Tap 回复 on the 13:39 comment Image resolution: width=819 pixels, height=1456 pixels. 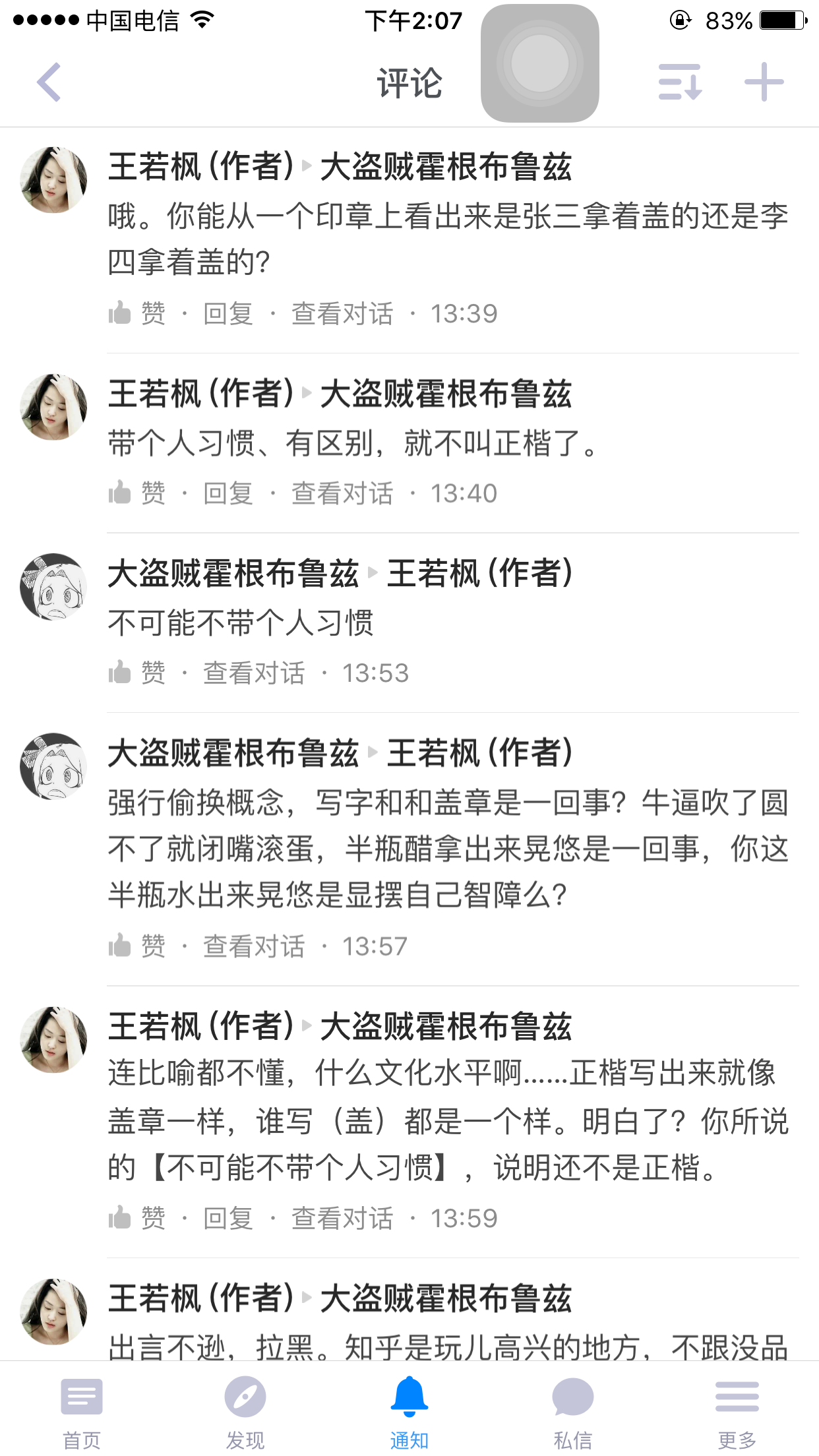(228, 313)
